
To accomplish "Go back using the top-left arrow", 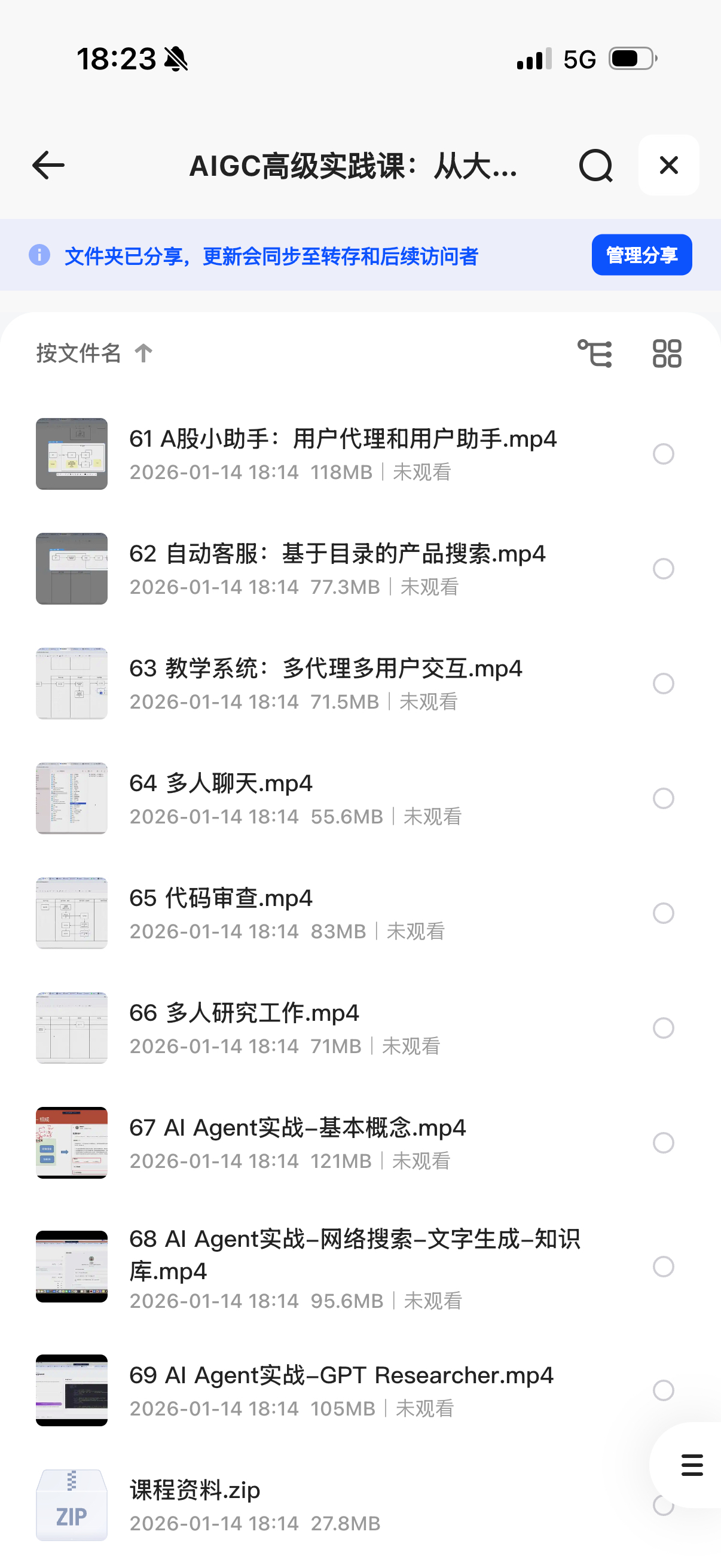I will [48, 166].
